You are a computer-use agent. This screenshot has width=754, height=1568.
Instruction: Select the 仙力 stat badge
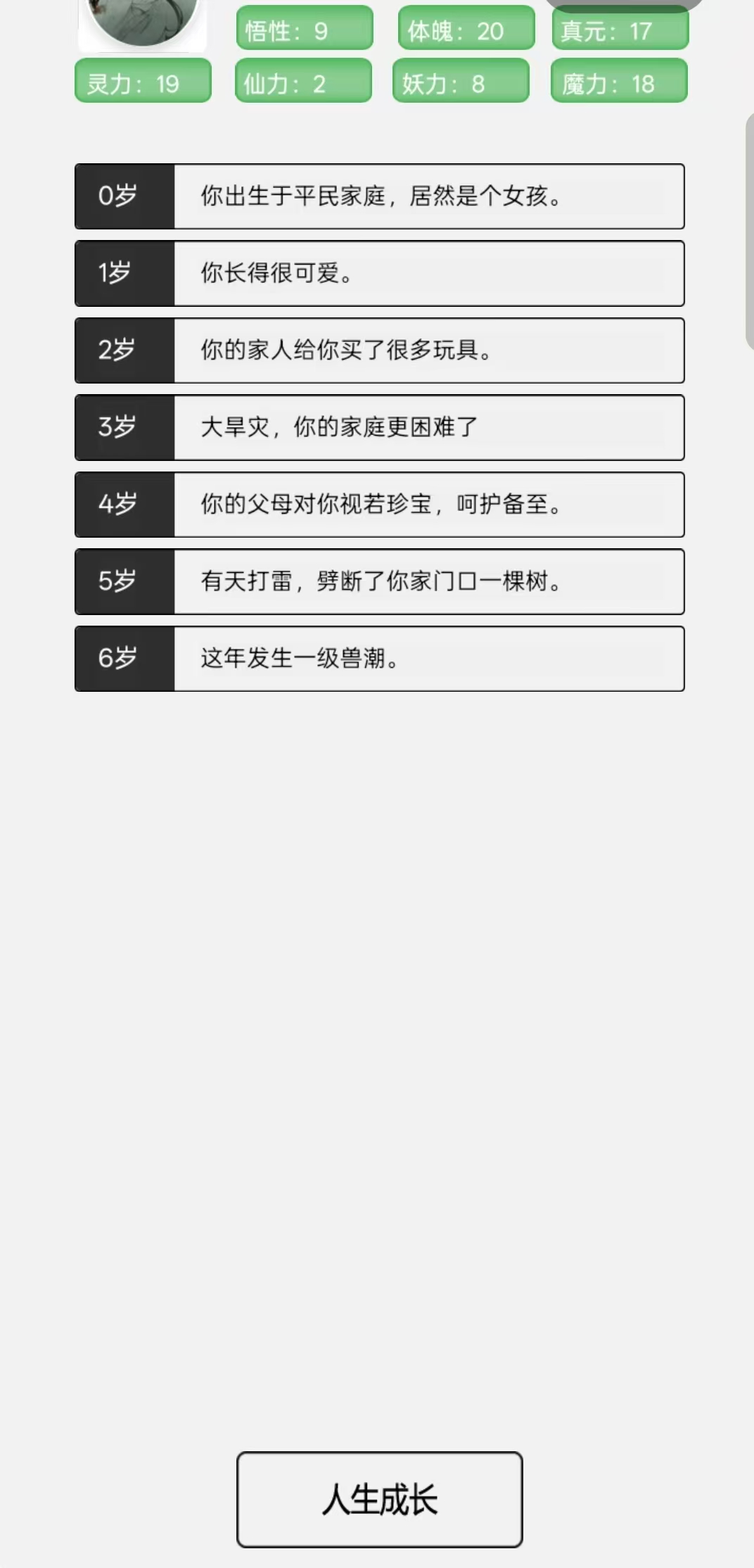pos(303,82)
